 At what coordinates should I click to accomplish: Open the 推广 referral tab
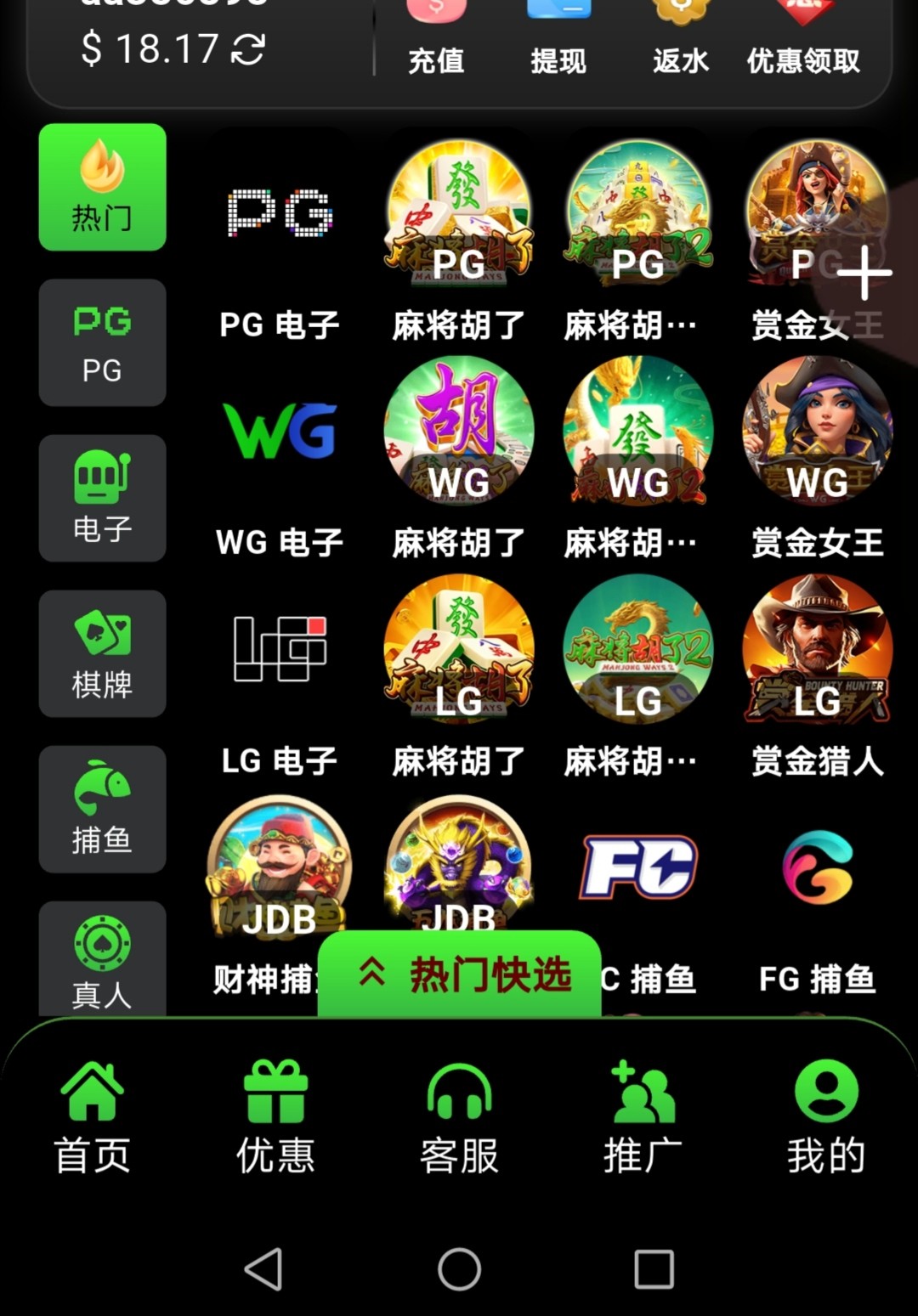click(643, 1116)
